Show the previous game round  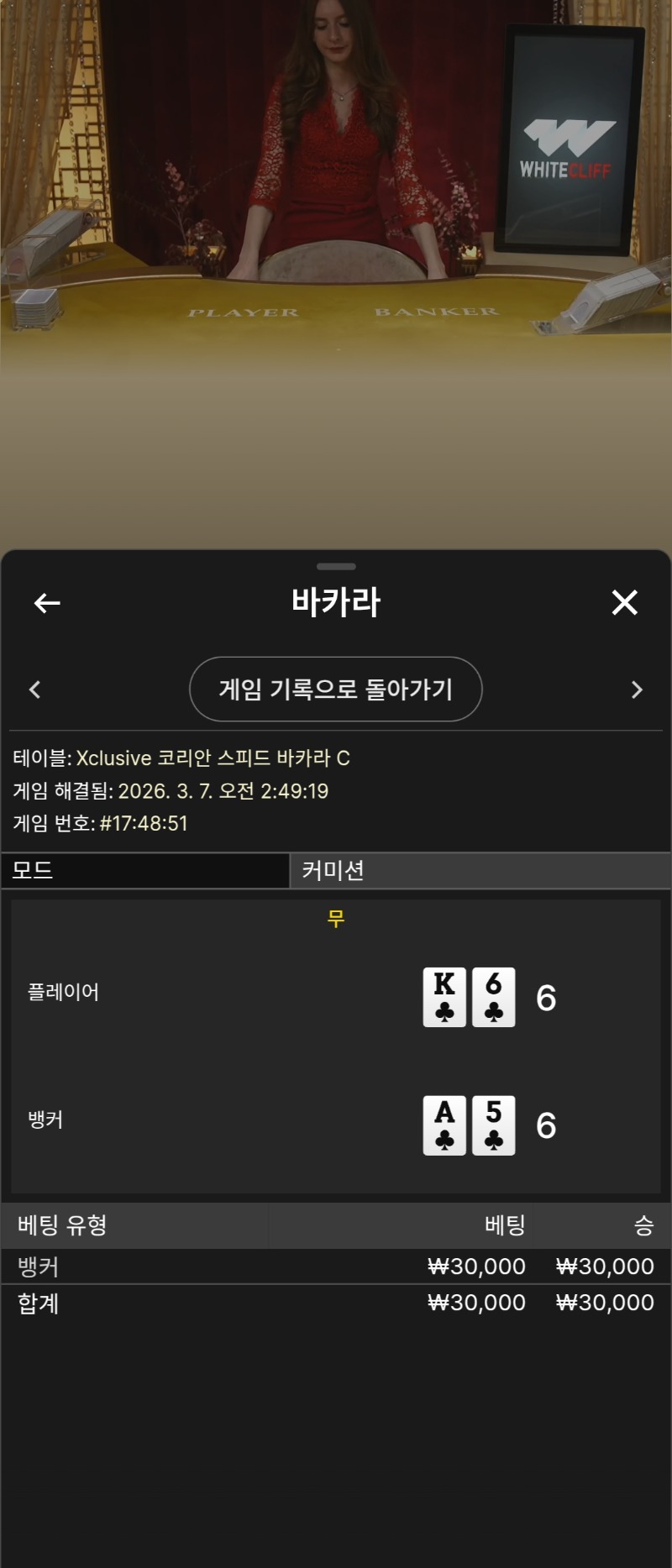(34, 690)
